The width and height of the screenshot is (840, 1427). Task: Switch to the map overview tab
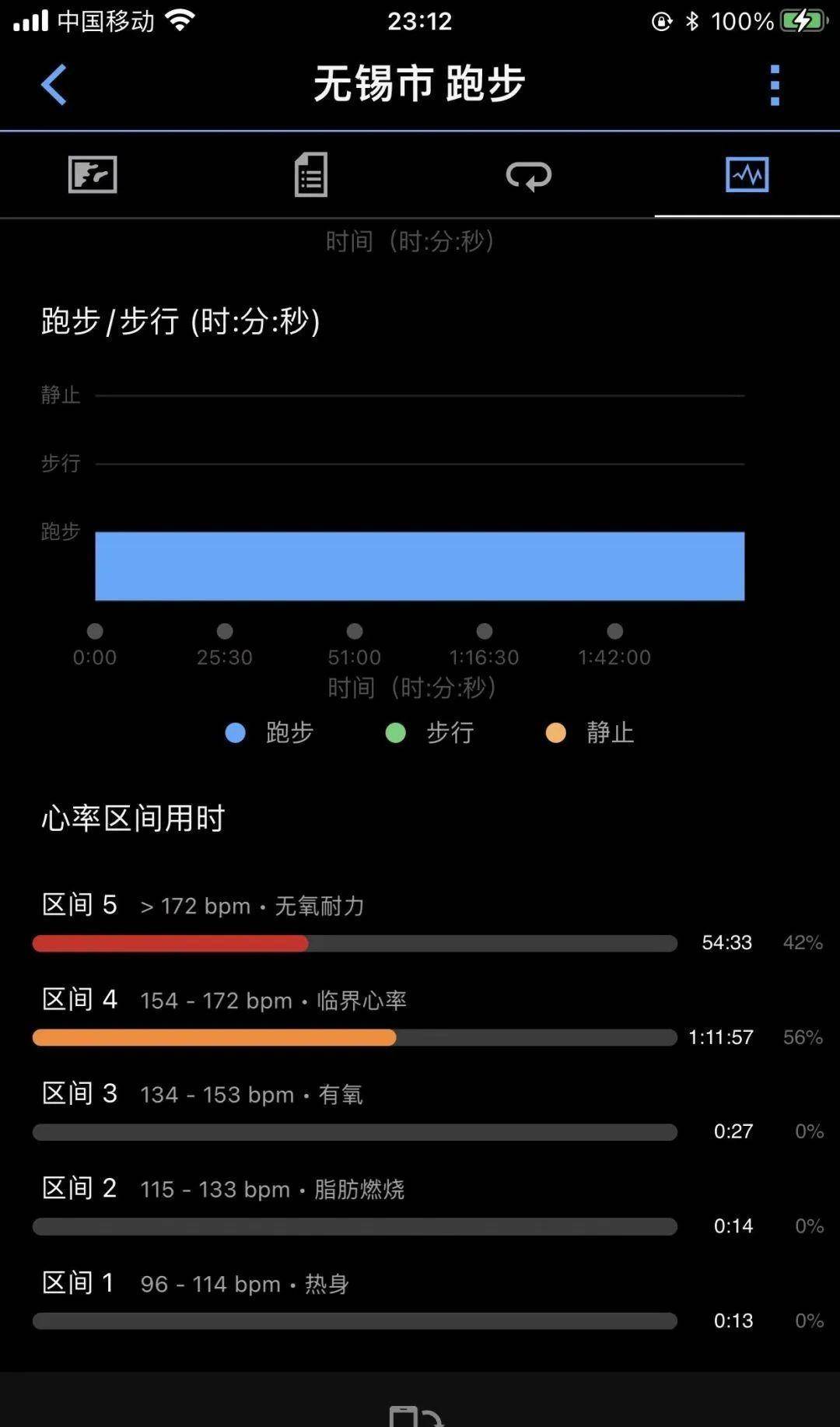pyautogui.click(x=93, y=174)
